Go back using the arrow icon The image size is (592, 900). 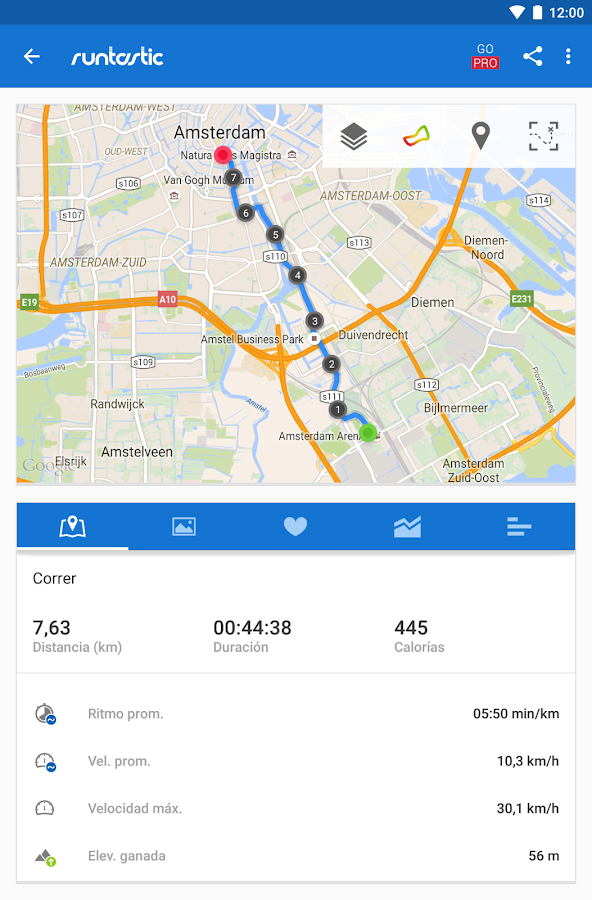pyautogui.click(x=32, y=56)
